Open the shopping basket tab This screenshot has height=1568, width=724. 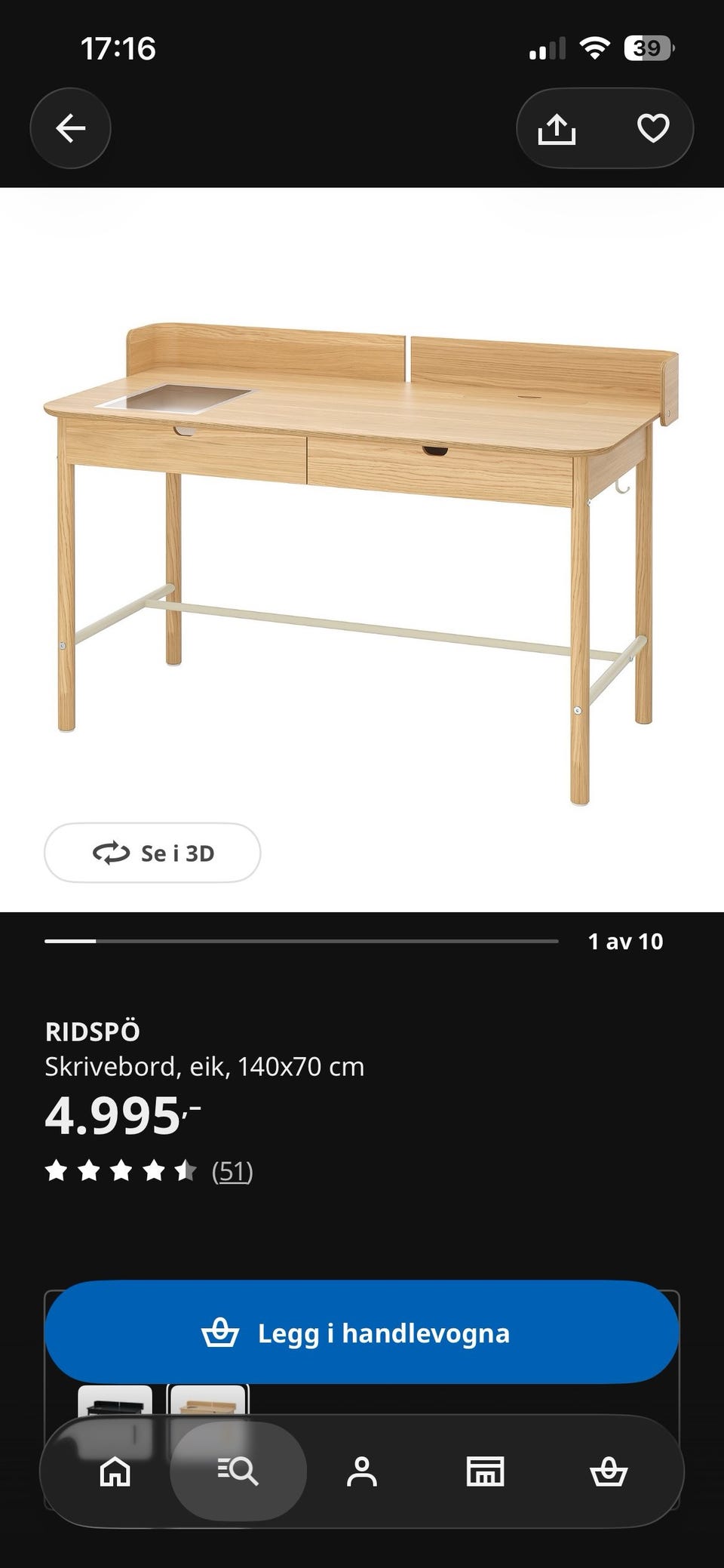pos(609,1471)
